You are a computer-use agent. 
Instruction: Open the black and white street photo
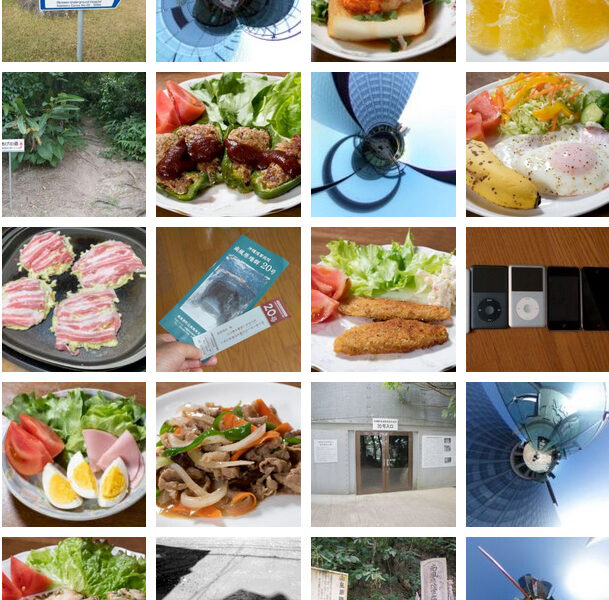(x=228, y=569)
